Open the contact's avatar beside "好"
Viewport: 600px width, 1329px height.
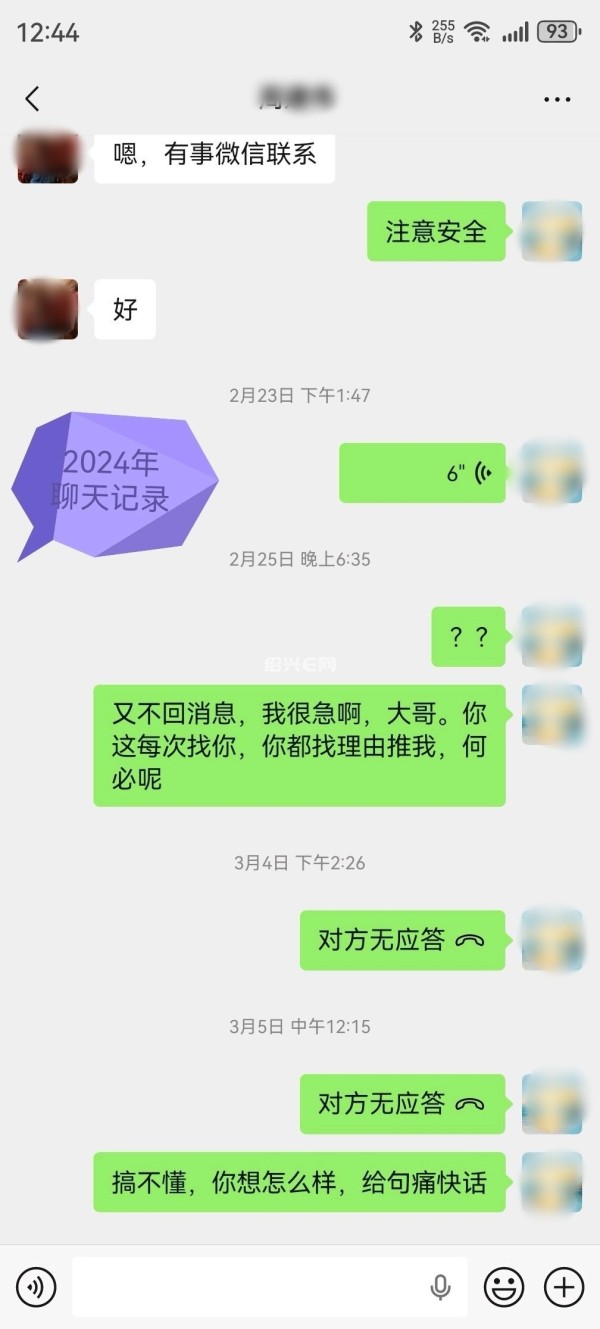pos(48,310)
